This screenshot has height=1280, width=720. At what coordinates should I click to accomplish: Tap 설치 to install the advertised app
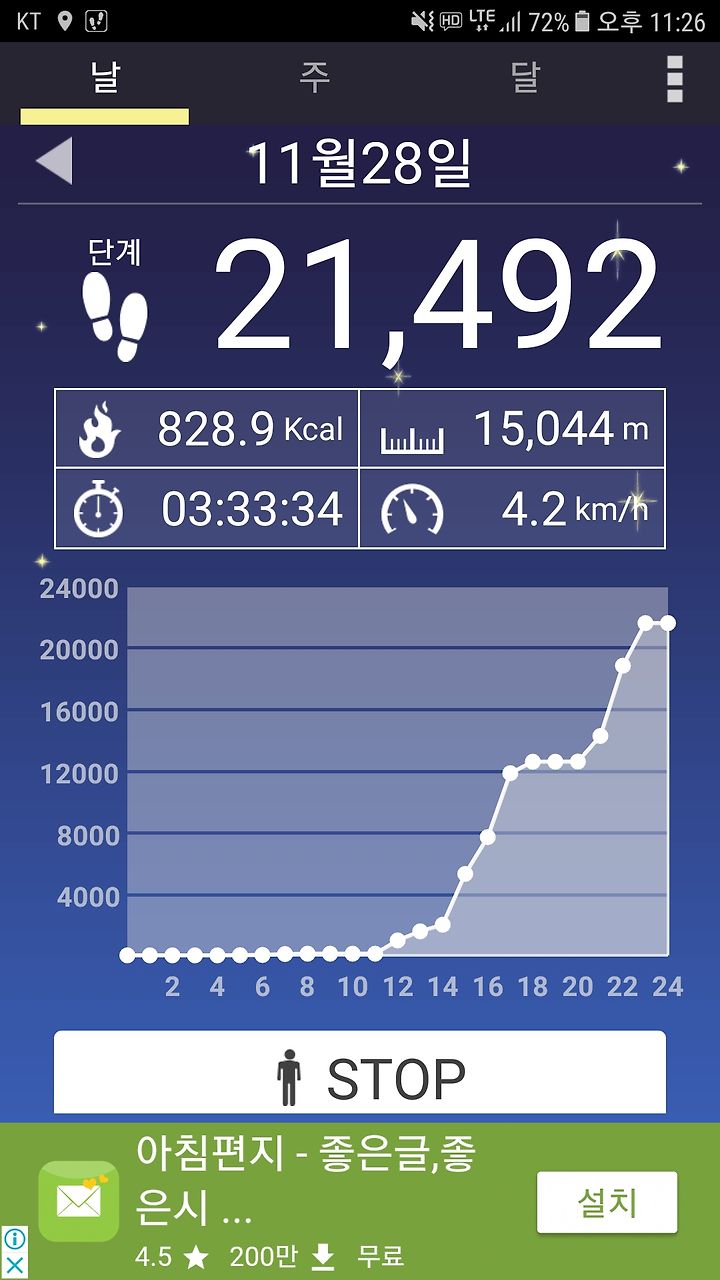[607, 1202]
